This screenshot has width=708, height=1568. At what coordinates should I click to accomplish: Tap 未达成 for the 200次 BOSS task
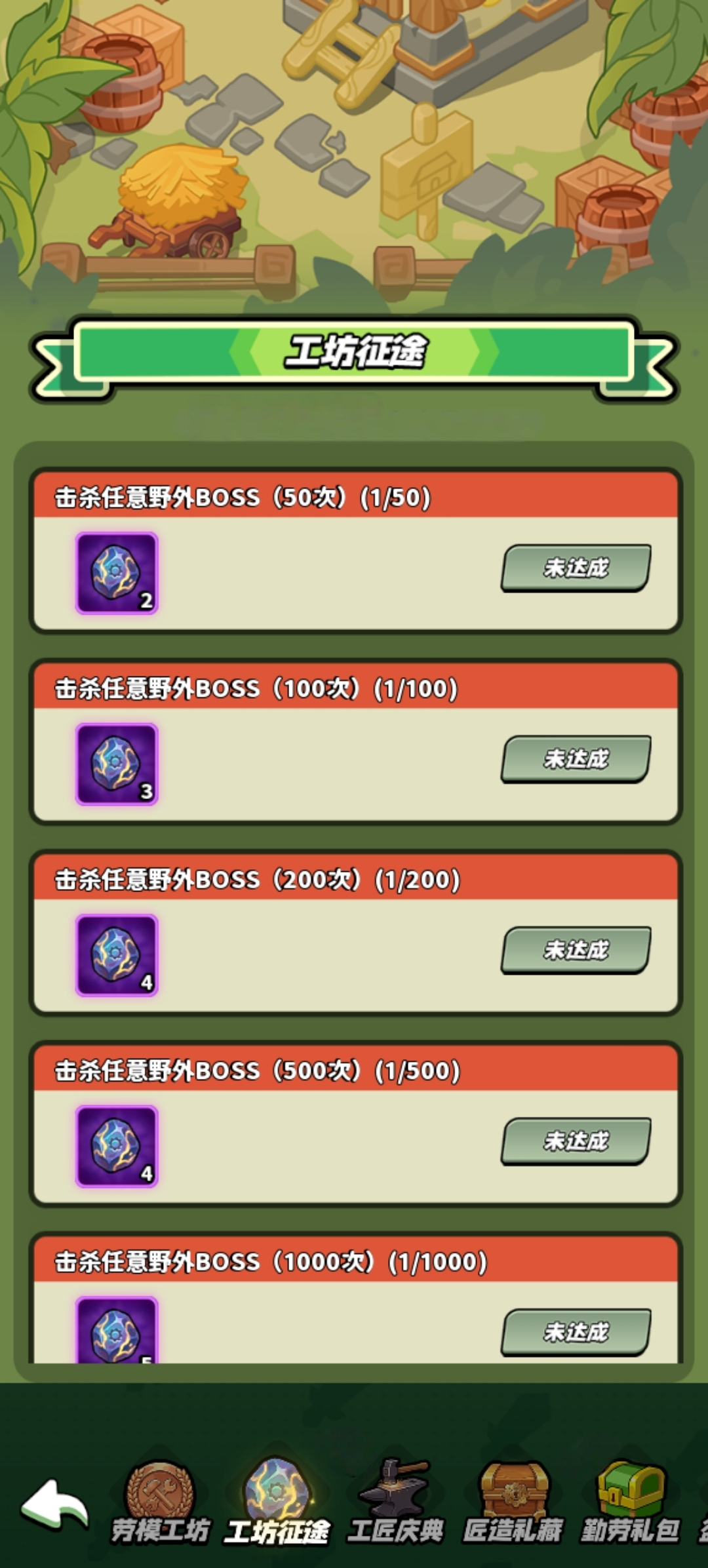[x=576, y=950]
